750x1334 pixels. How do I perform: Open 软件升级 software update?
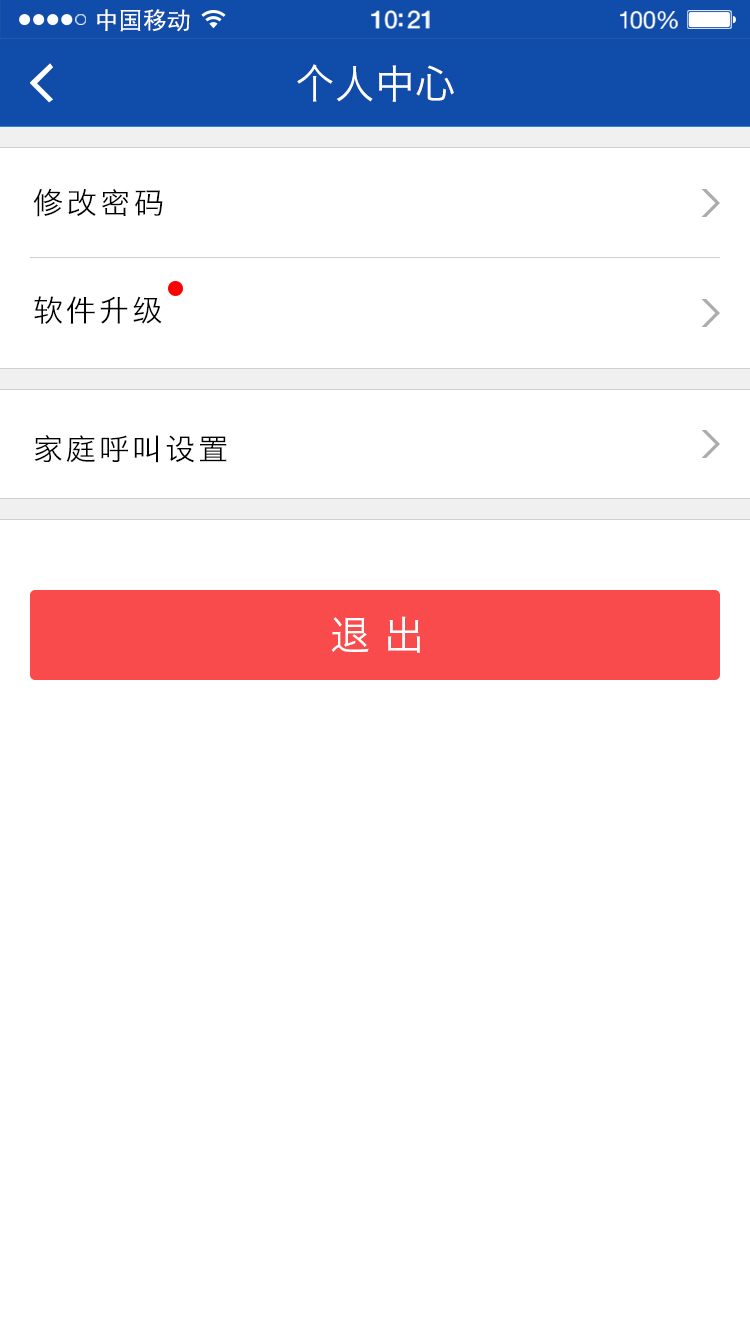pos(374,312)
